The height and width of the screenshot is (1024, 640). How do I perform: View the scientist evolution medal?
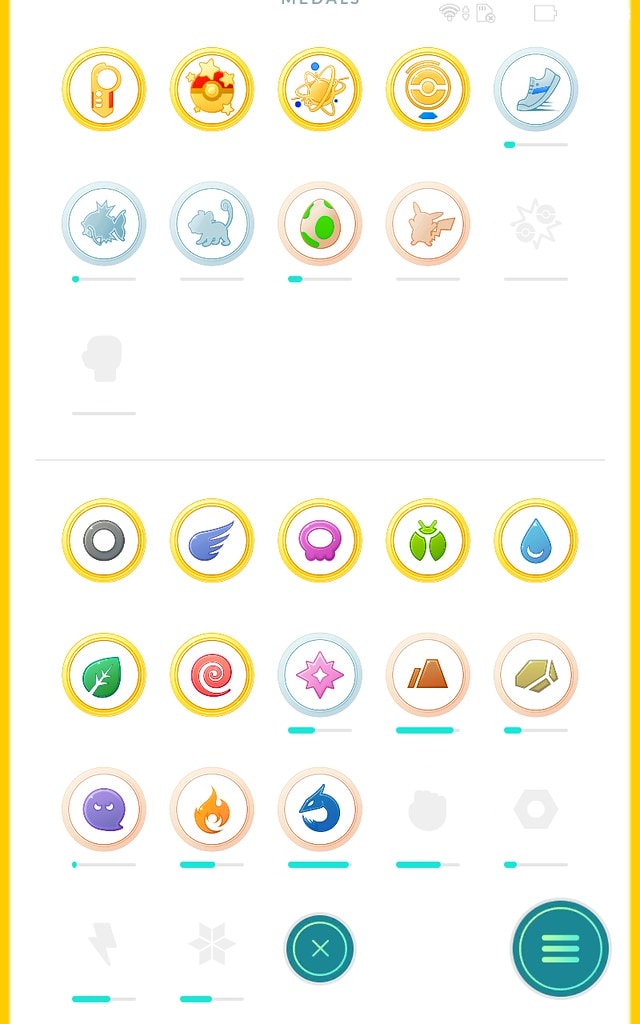coord(320,89)
